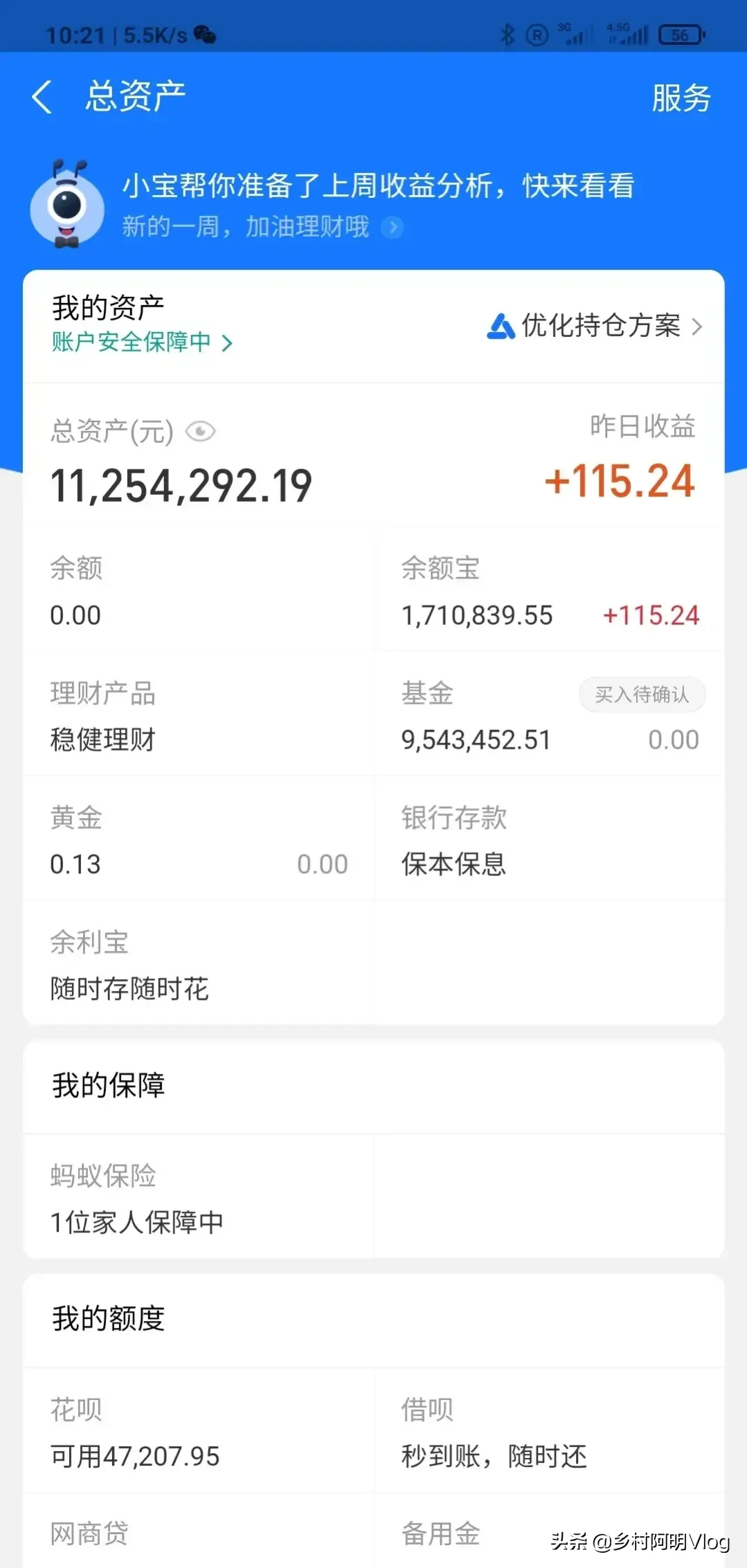This screenshot has width=747, height=1568.
Task: Open 余利宝 随时存随时花 entry
Action: (130, 965)
